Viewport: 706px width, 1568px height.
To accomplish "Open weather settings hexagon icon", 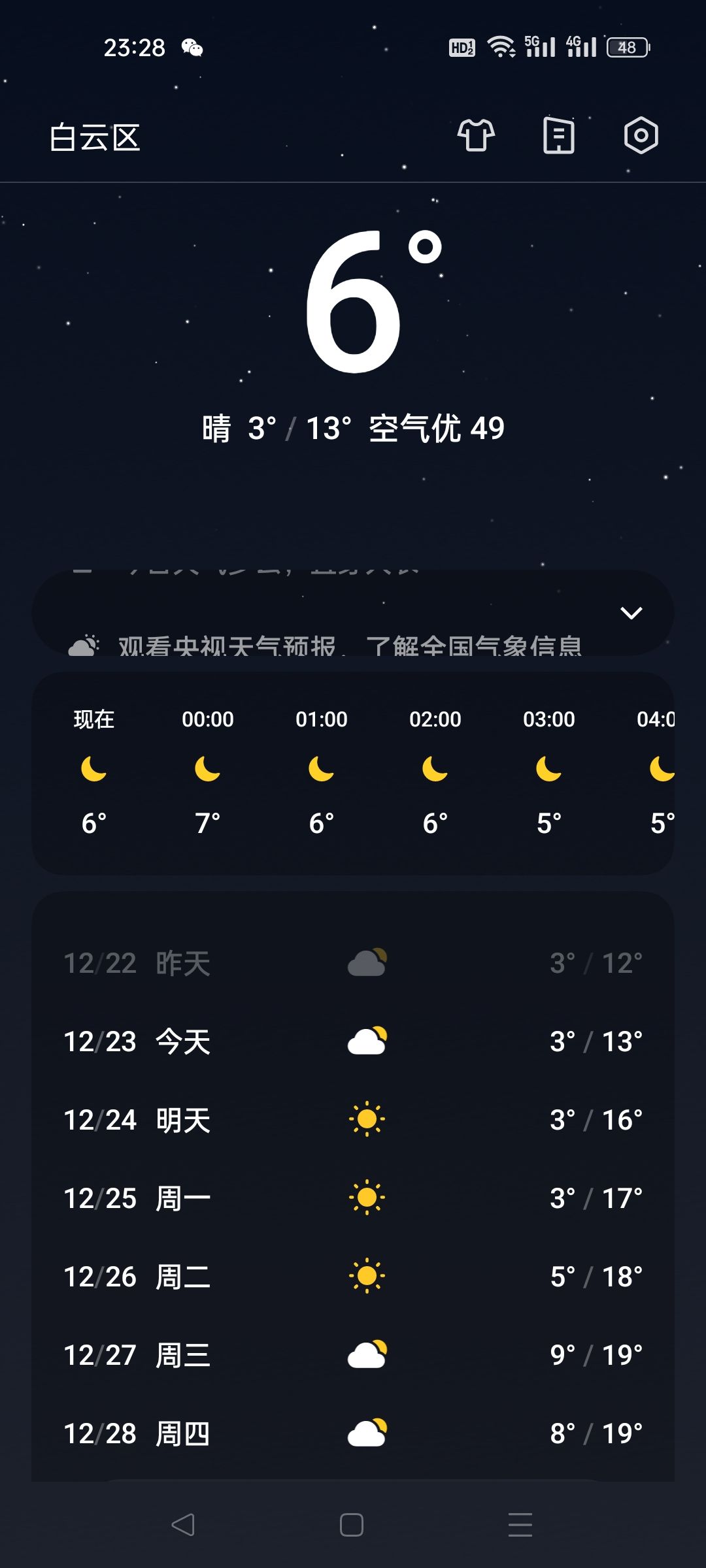I will (641, 136).
